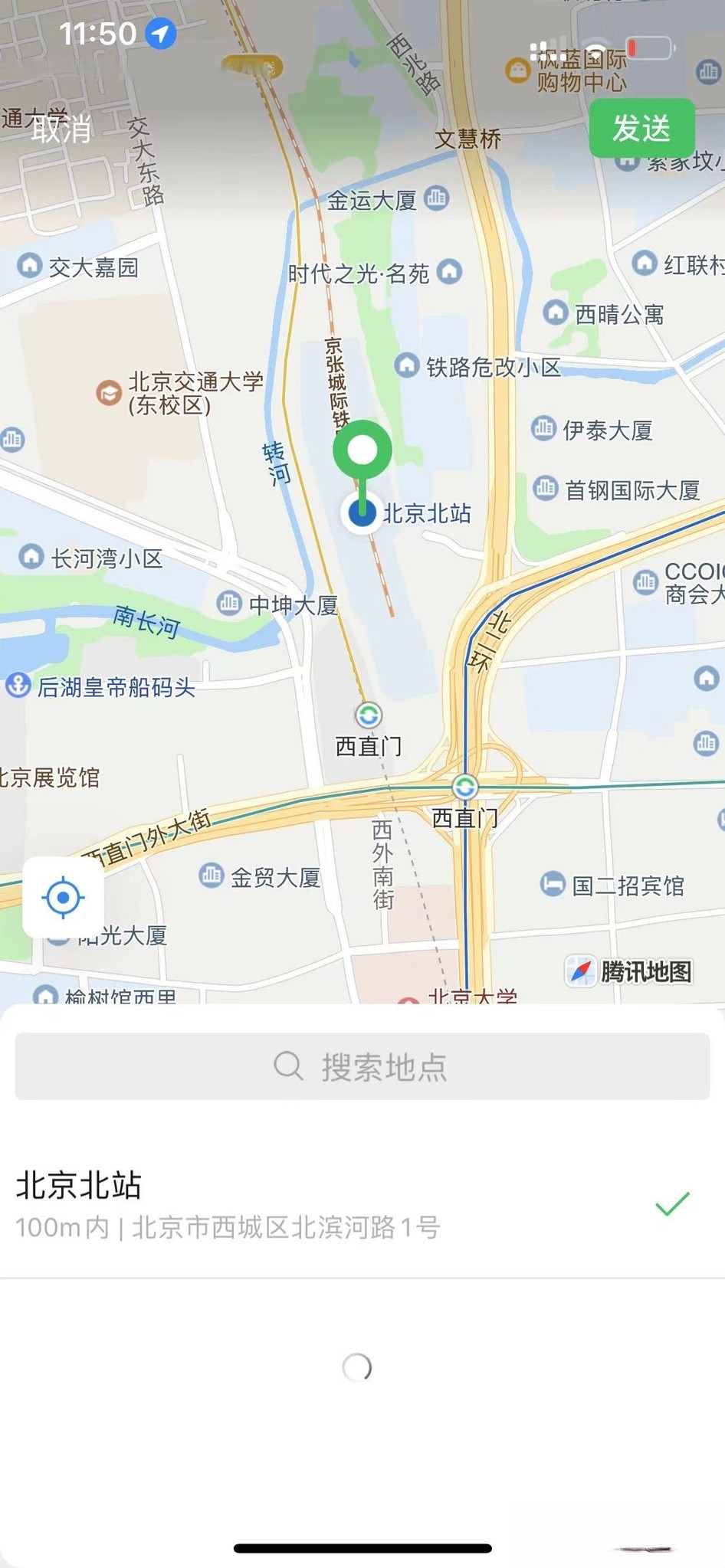The image size is (725, 1568).
Task: Tap the 西直门 subway station icon on the map
Action: click(369, 715)
